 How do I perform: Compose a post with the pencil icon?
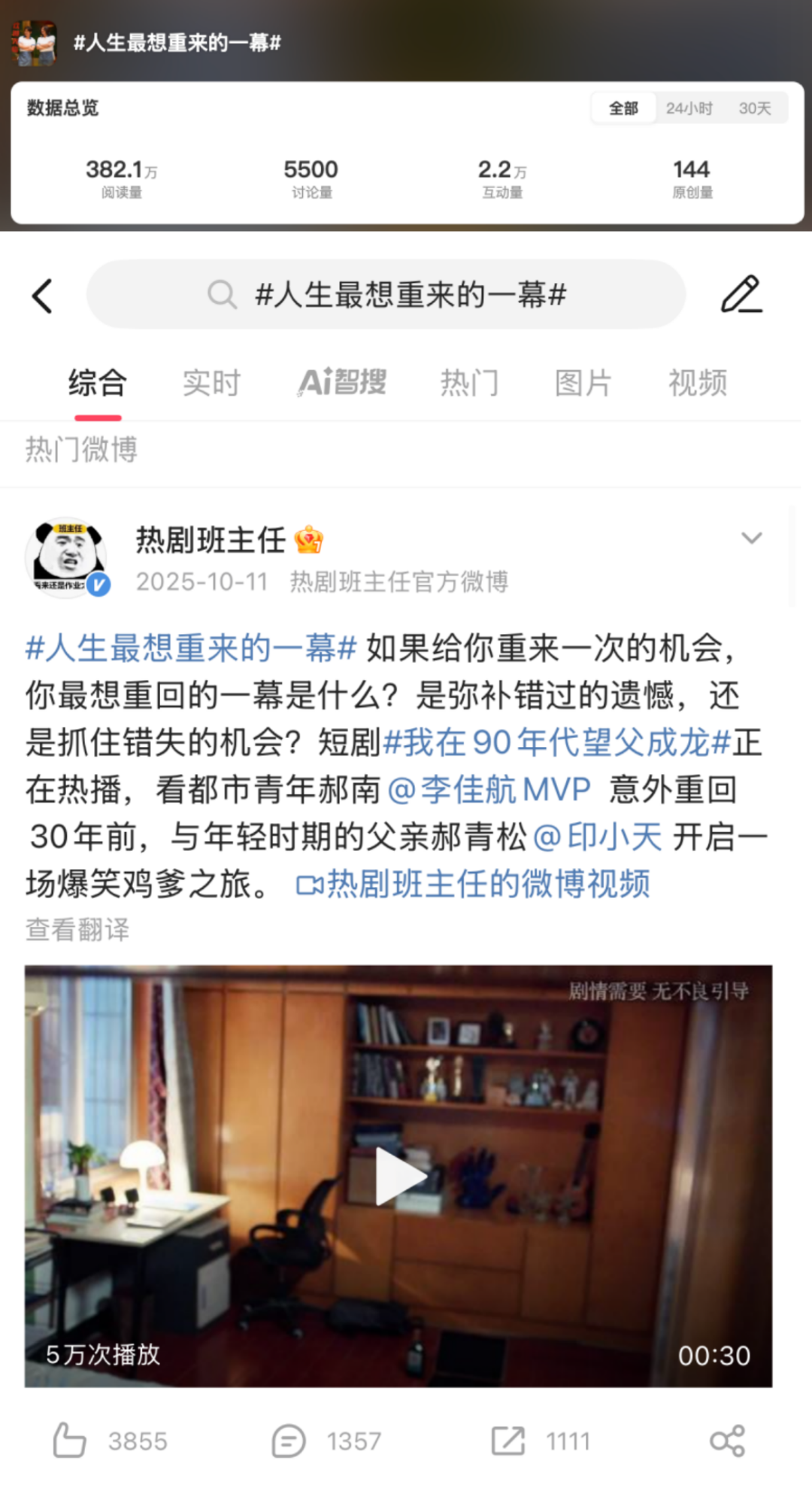coord(741,294)
